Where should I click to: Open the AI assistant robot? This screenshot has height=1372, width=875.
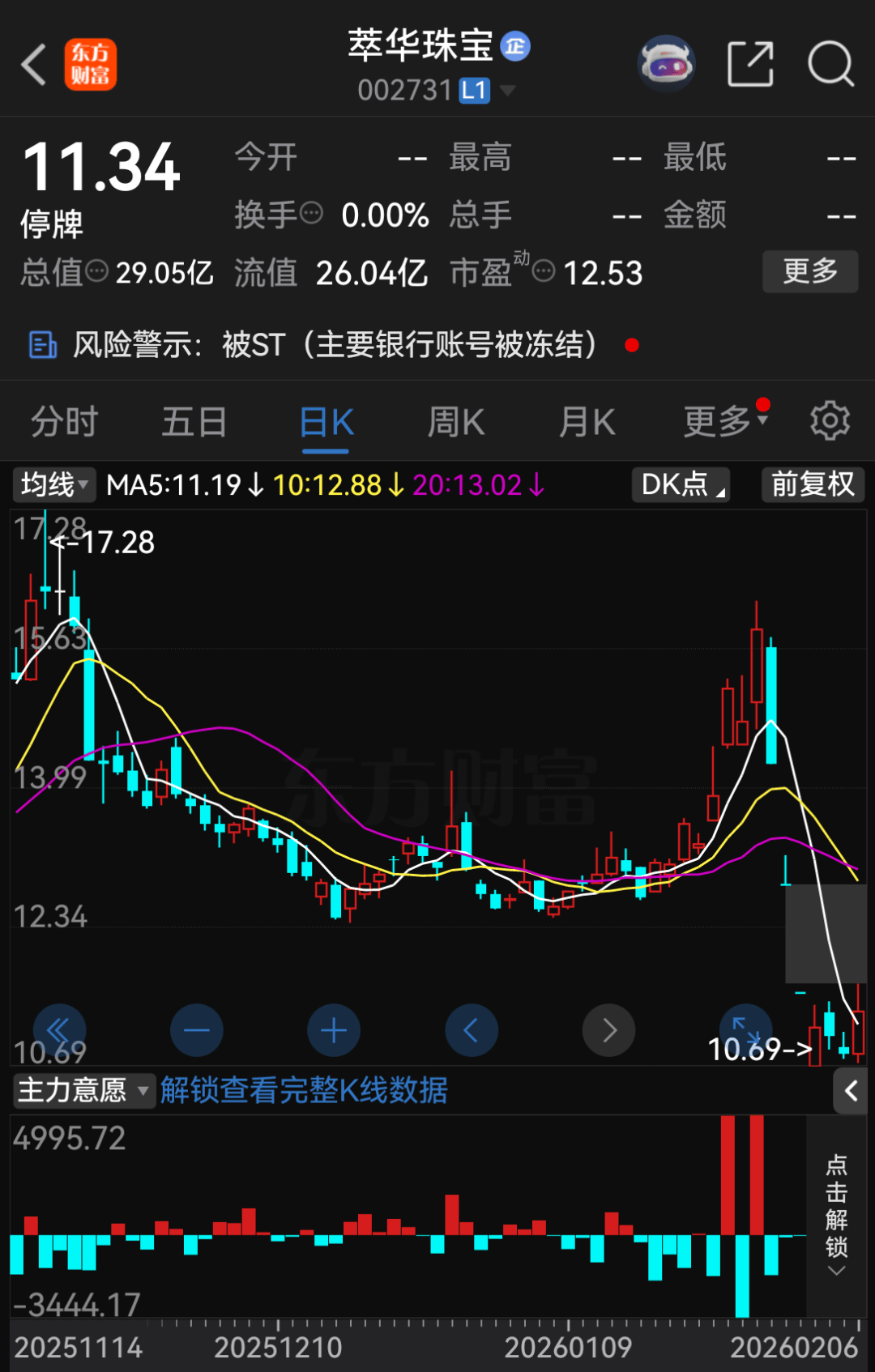point(666,63)
